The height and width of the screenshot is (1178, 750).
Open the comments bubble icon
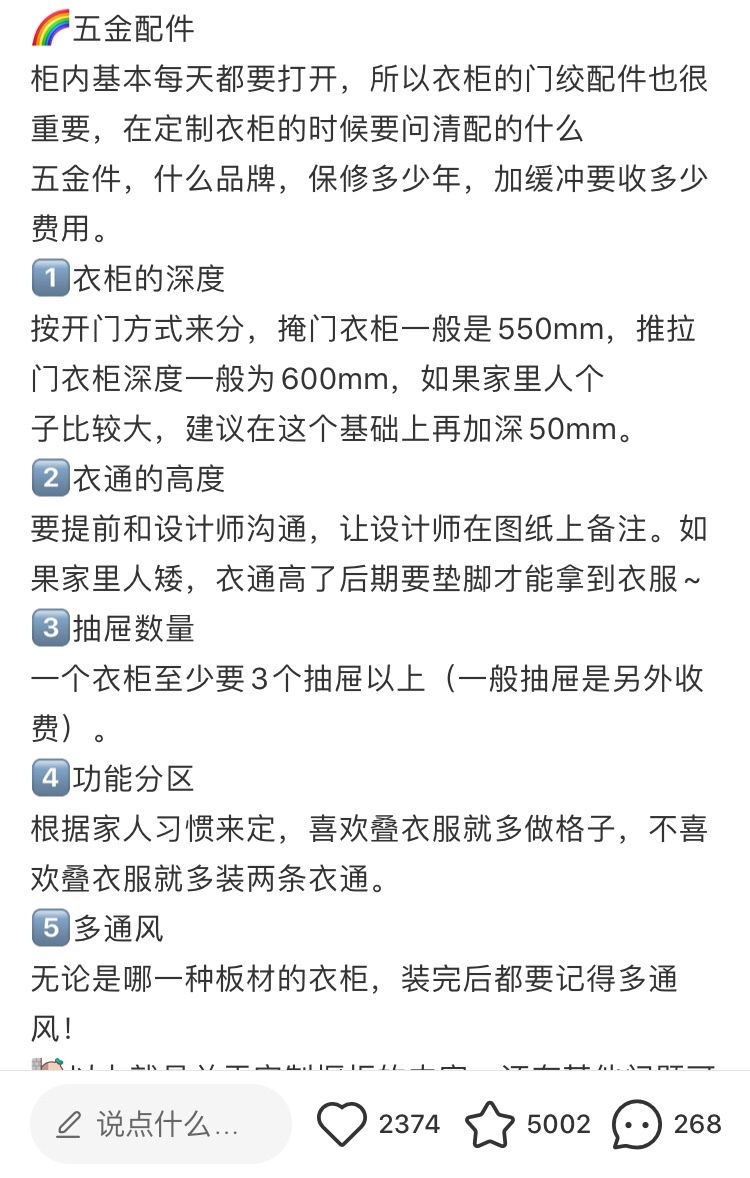(x=637, y=1124)
